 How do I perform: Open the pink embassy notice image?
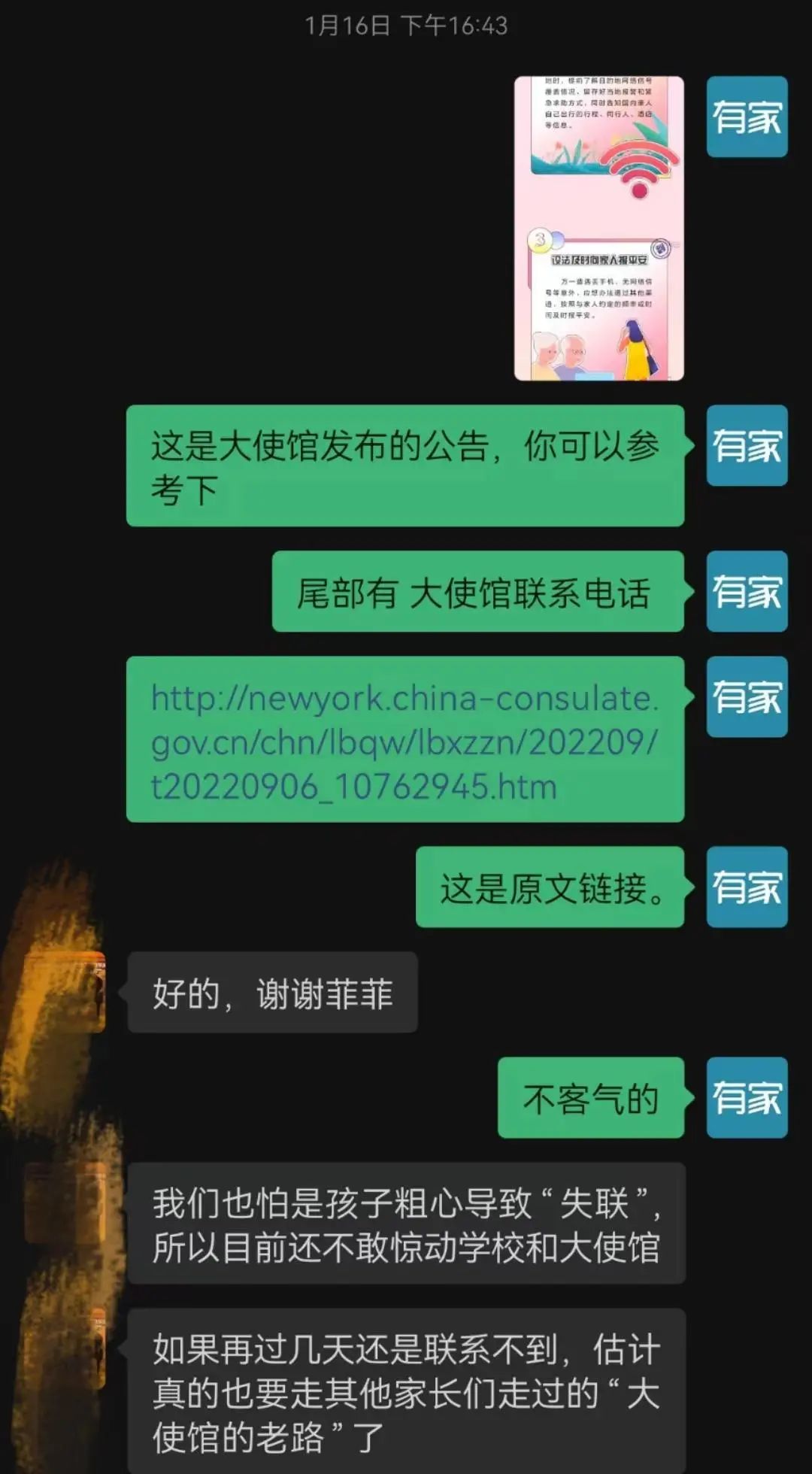599,229
